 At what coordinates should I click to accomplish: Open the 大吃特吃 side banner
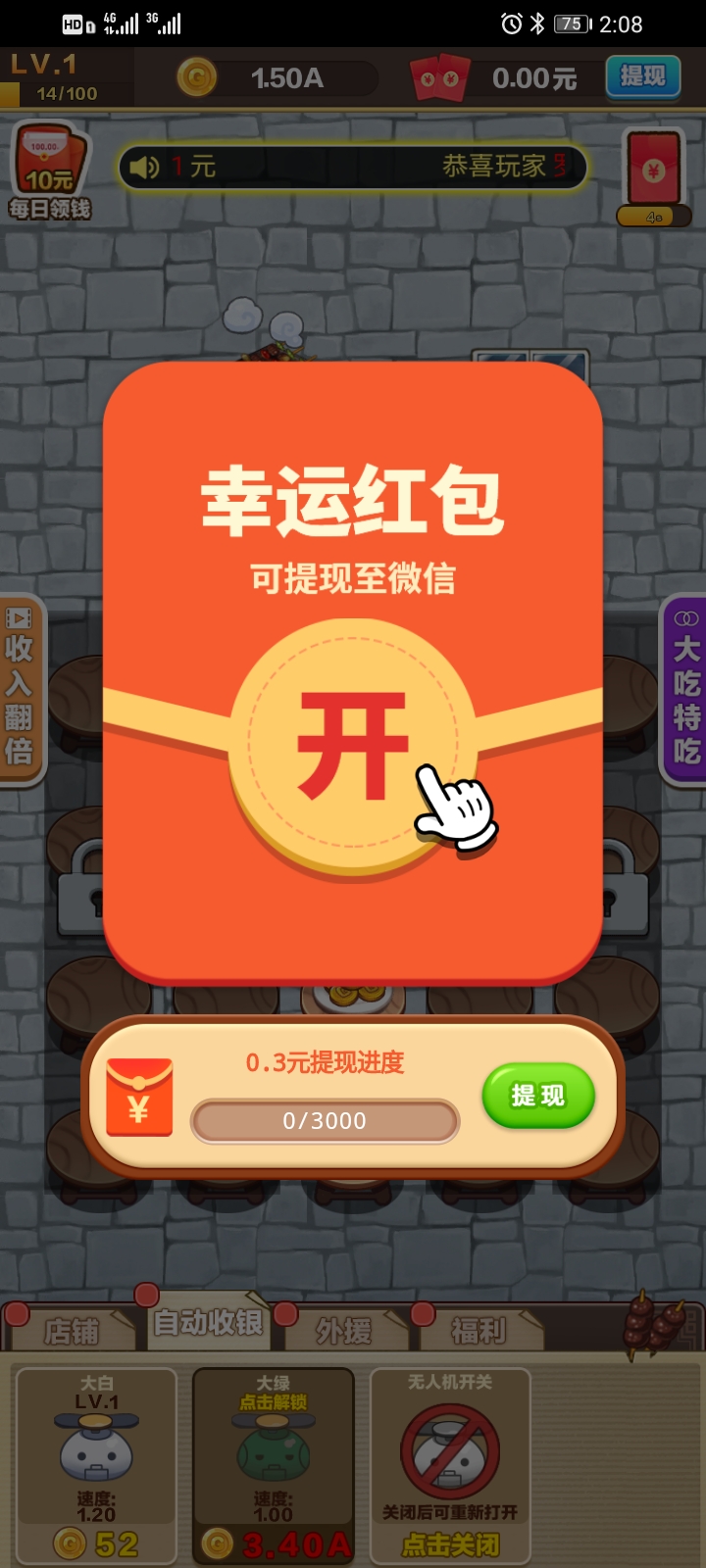click(x=684, y=690)
